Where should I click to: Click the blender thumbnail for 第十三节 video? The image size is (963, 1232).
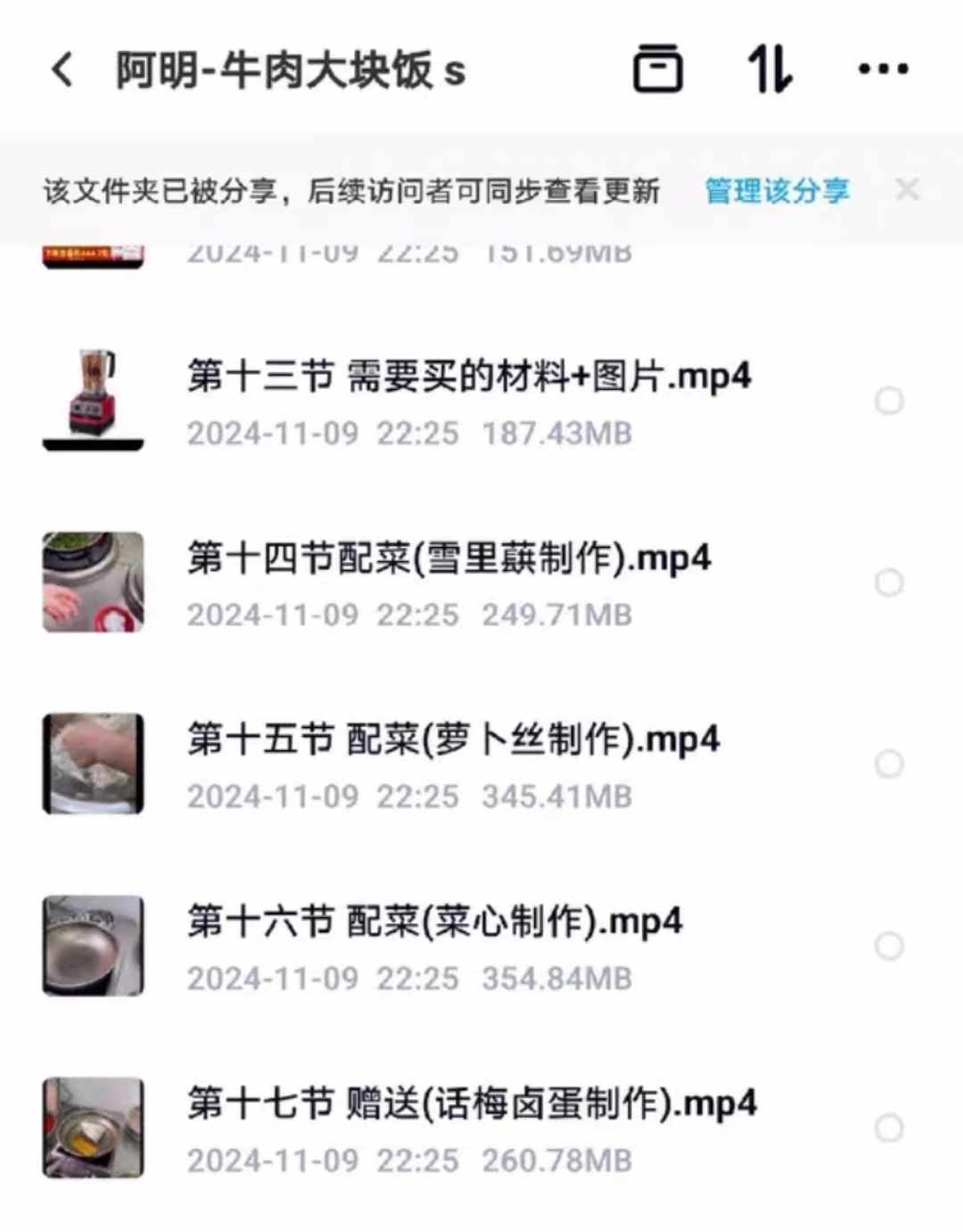pyautogui.click(x=92, y=401)
